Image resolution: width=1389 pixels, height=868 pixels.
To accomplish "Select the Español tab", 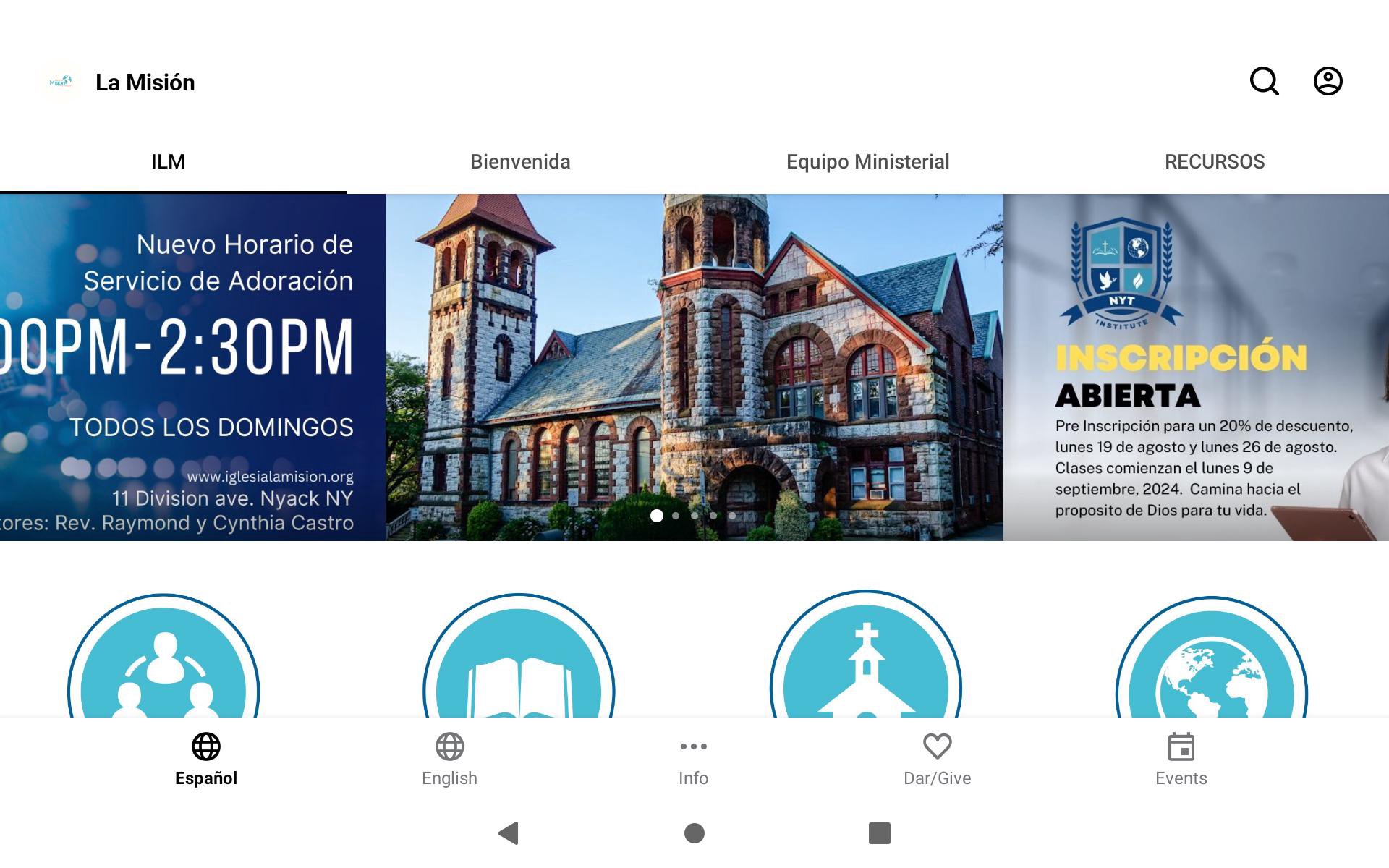I will [x=206, y=759].
